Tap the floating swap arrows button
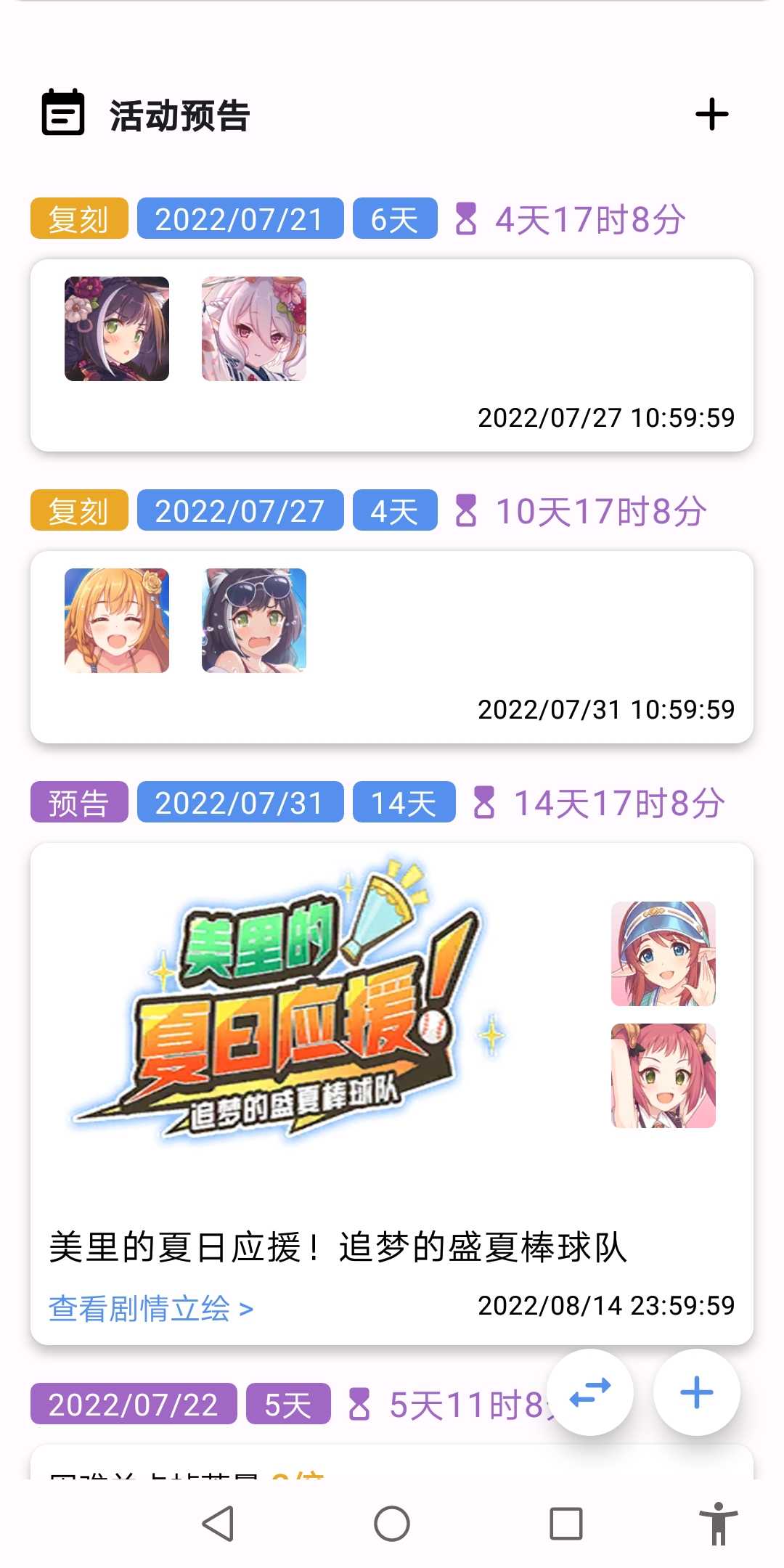Screen dimensions: 784x1568 (590, 1392)
